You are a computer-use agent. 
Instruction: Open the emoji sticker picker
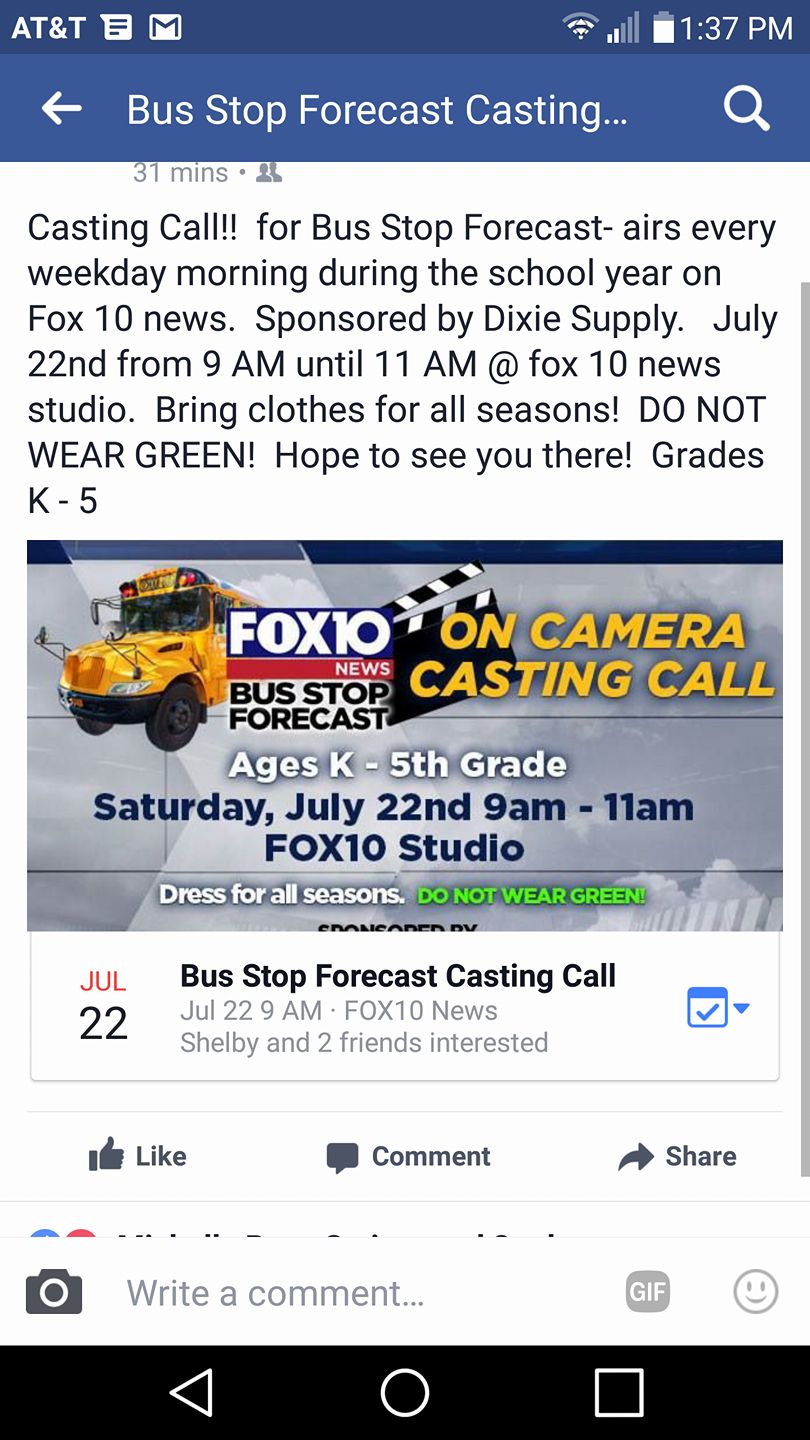click(x=755, y=1292)
